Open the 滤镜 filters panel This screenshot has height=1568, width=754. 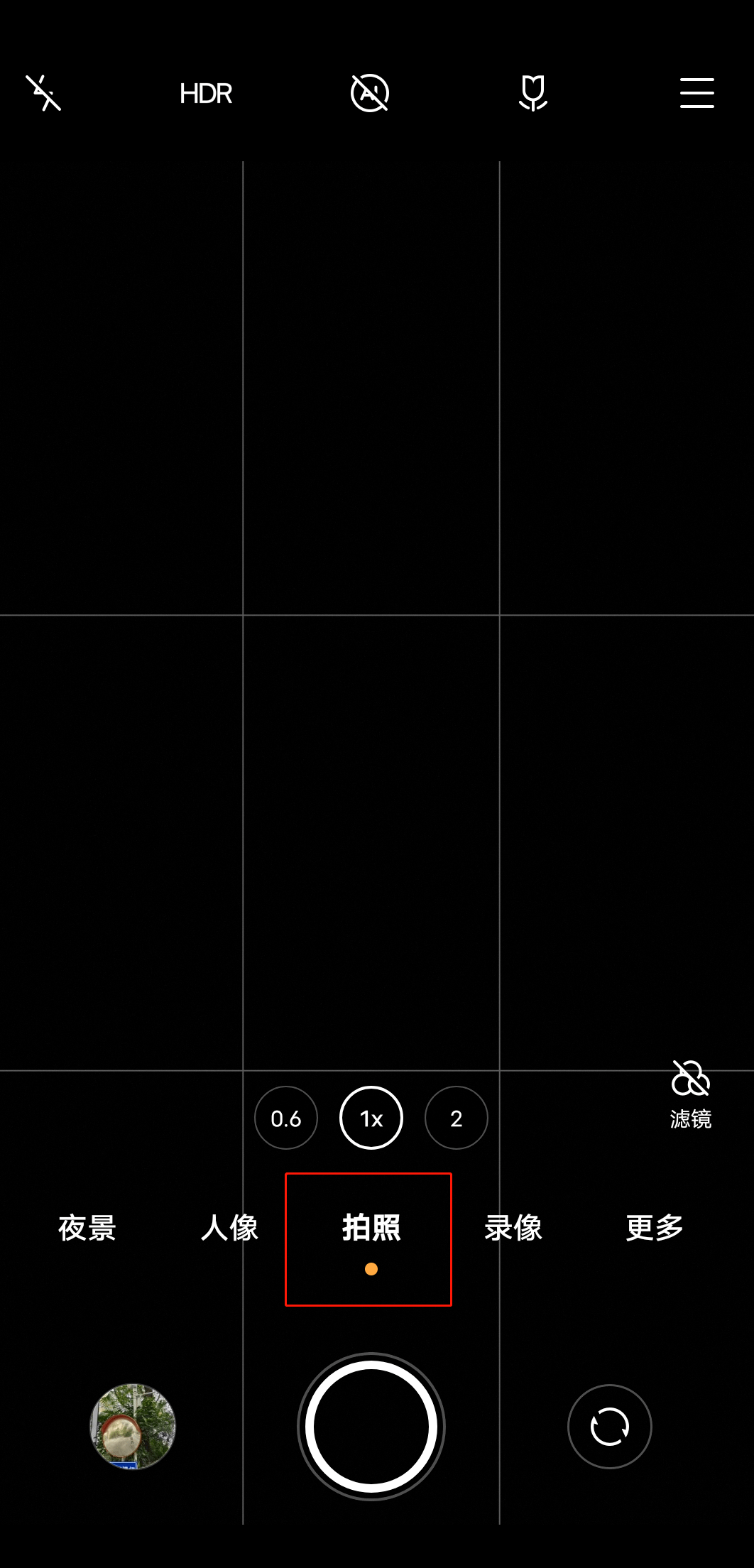coord(691,1094)
